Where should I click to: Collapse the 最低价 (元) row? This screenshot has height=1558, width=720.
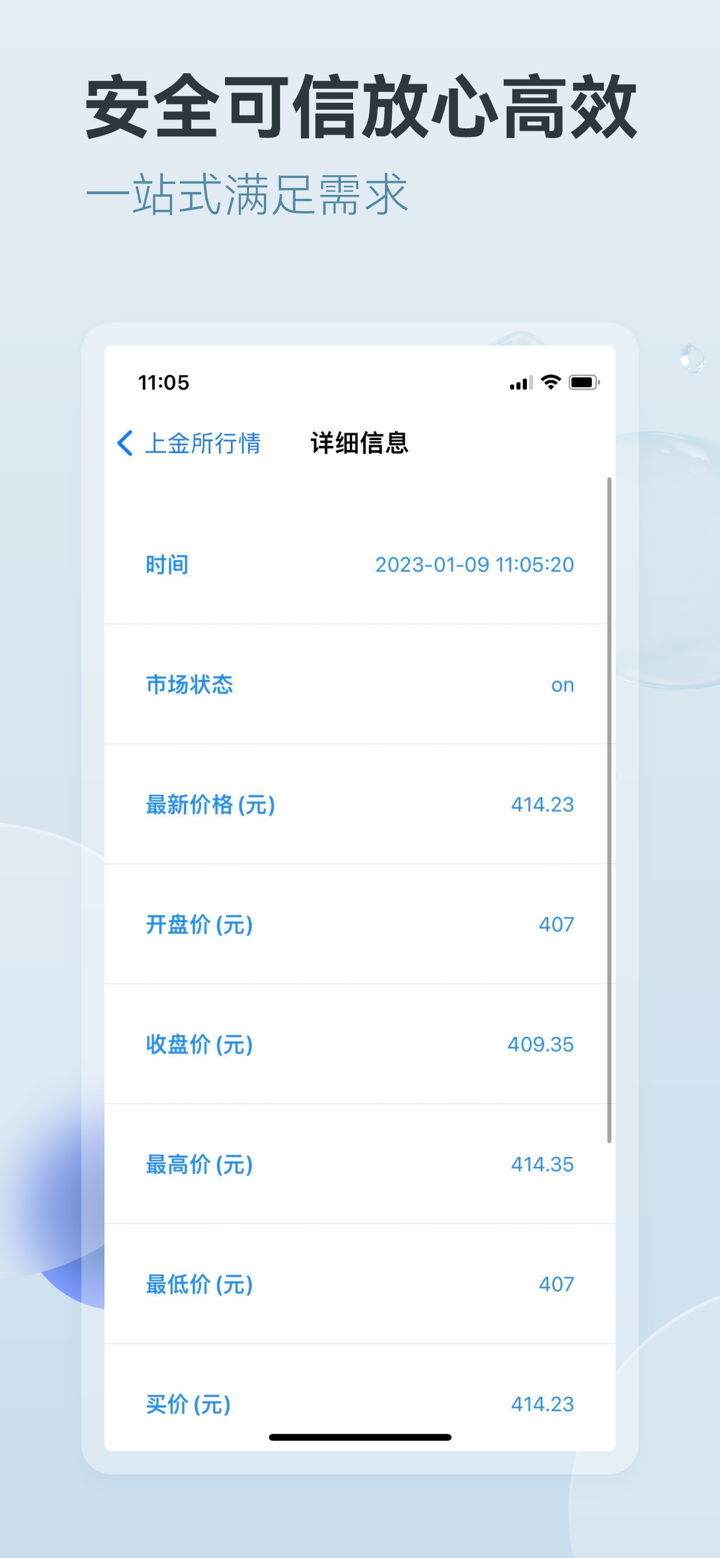click(360, 1284)
